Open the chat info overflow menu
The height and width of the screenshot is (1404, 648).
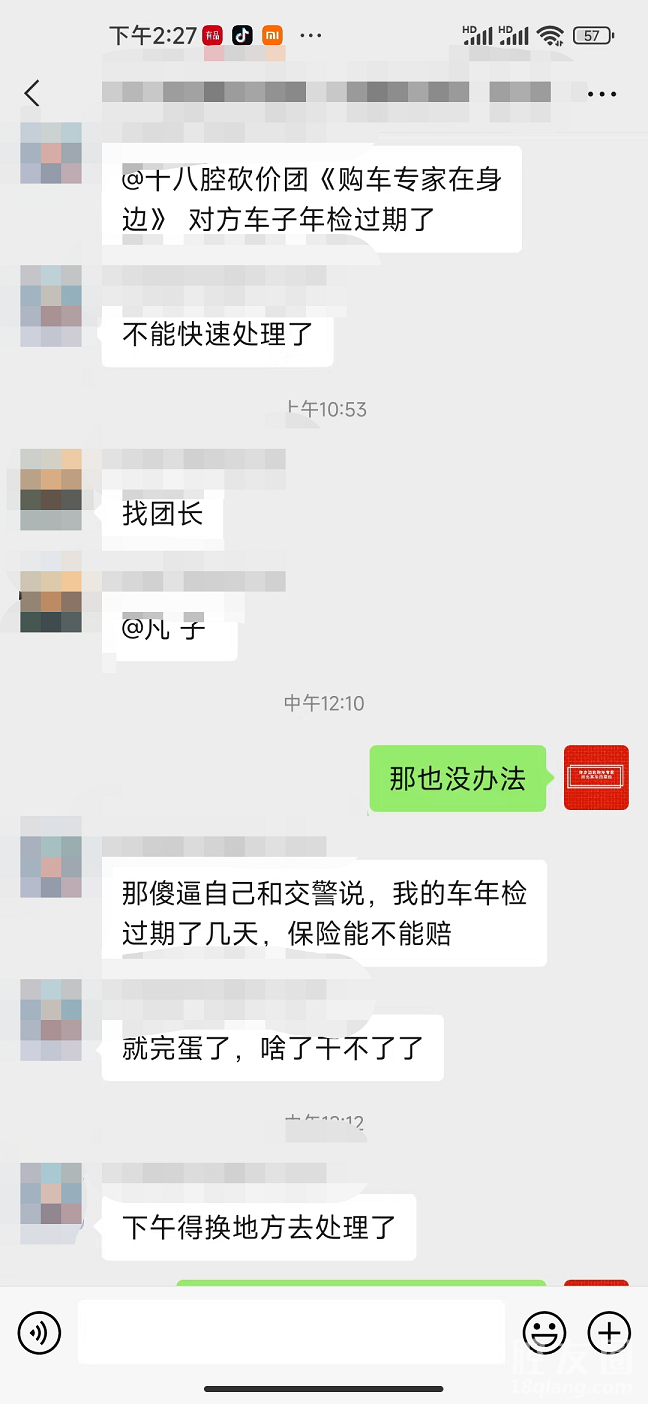(601, 94)
